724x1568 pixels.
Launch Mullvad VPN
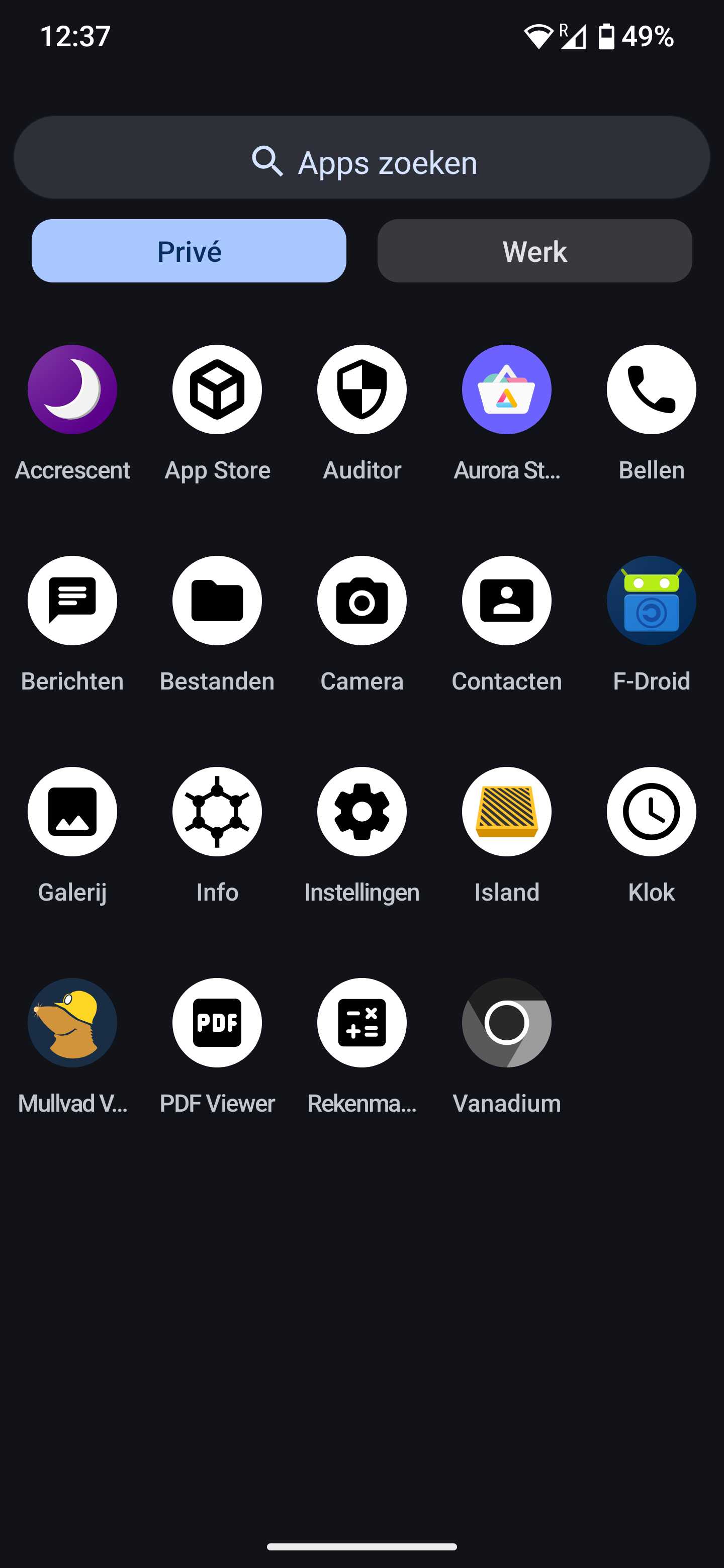coord(72,1023)
